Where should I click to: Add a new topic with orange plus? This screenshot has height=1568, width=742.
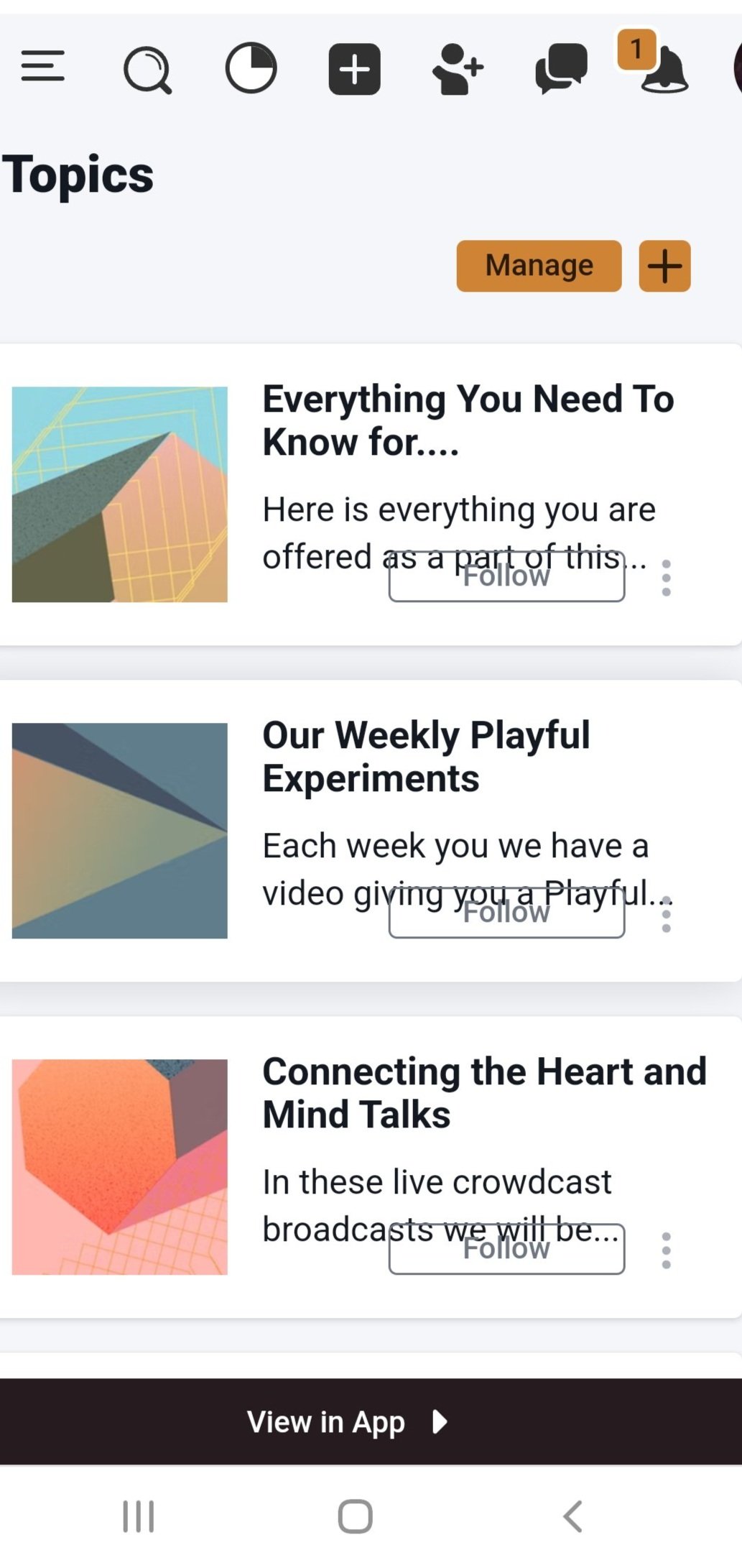(664, 266)
